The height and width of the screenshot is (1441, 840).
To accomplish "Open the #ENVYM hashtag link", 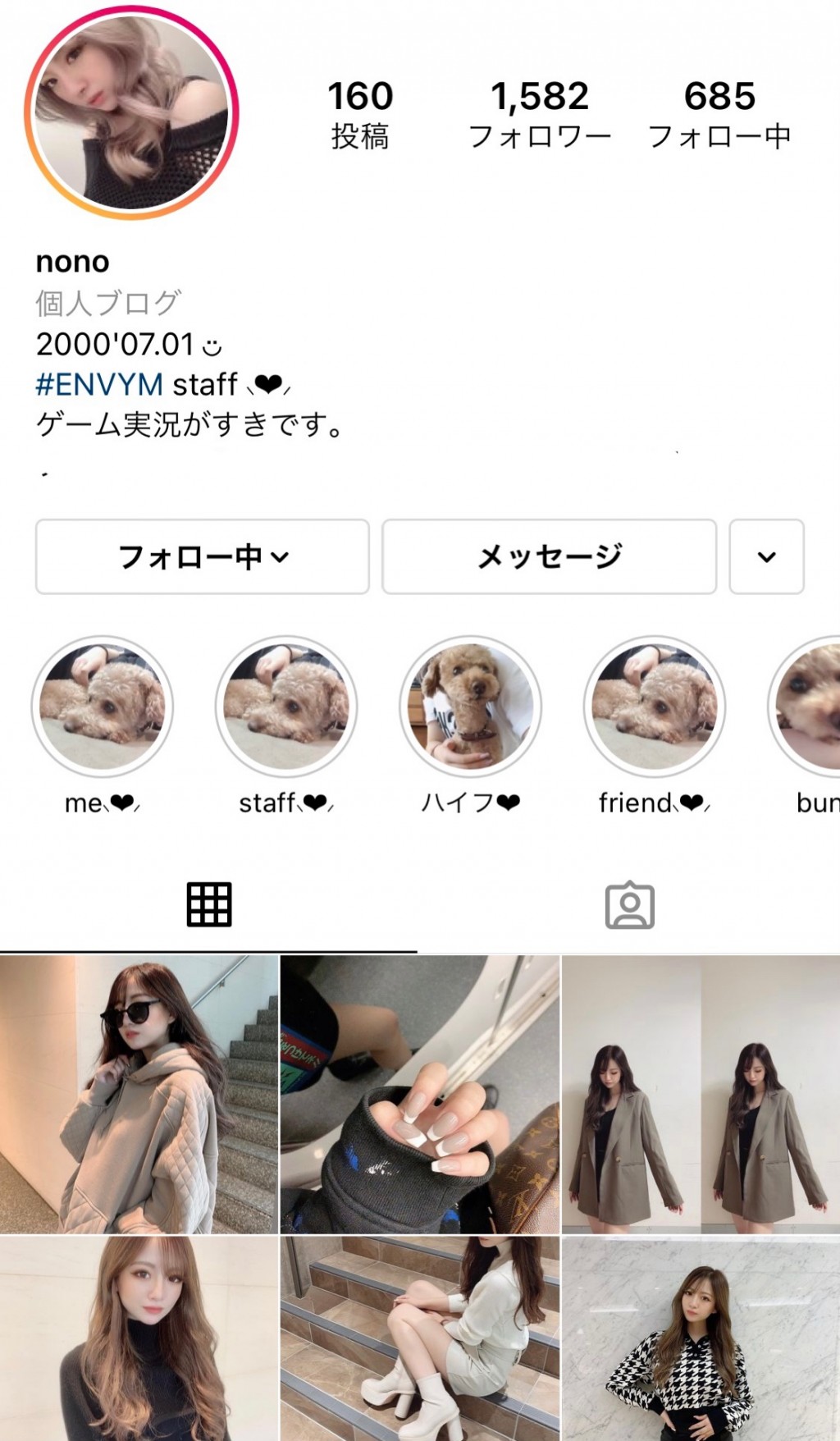I will (x=99, y=384).
